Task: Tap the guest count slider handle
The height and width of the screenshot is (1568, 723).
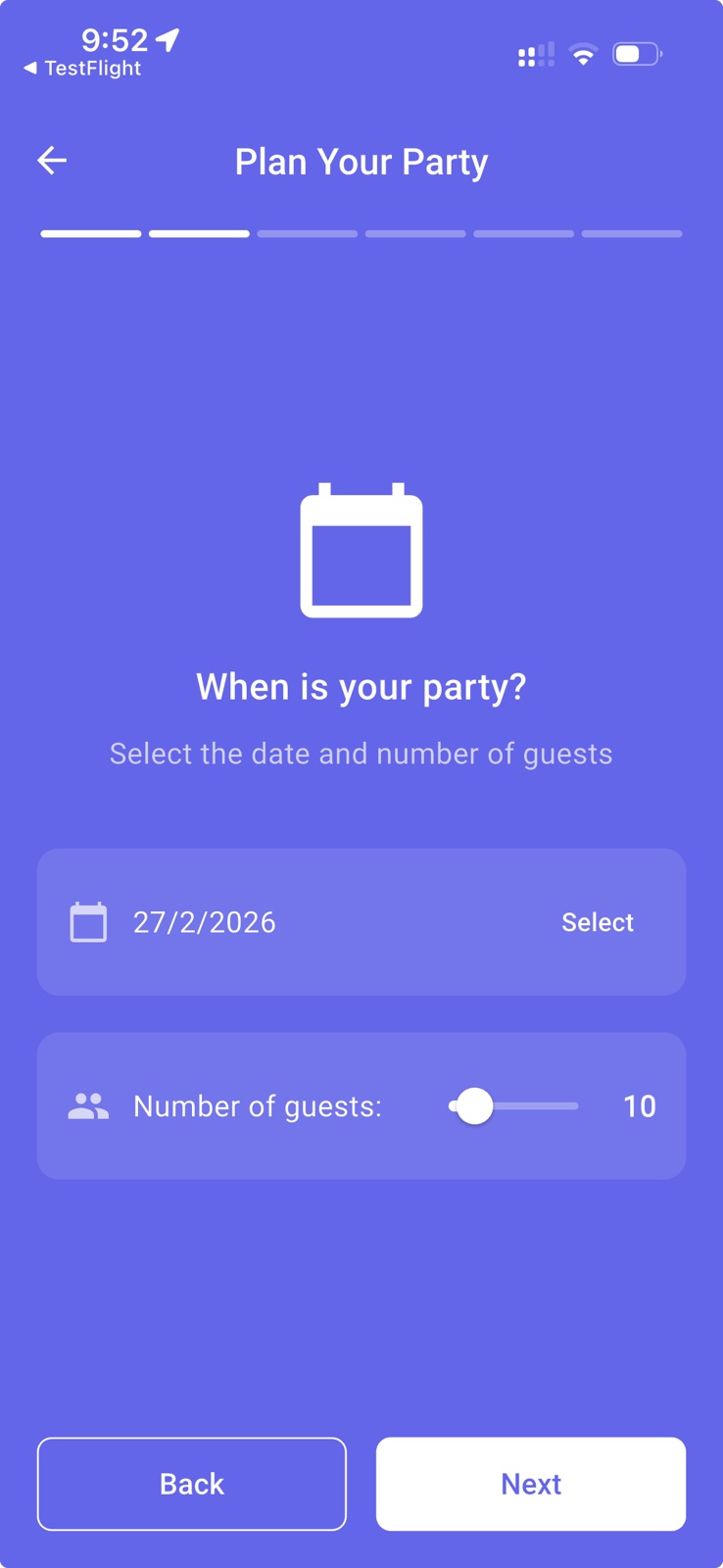Action: [x=477, y=1105]
